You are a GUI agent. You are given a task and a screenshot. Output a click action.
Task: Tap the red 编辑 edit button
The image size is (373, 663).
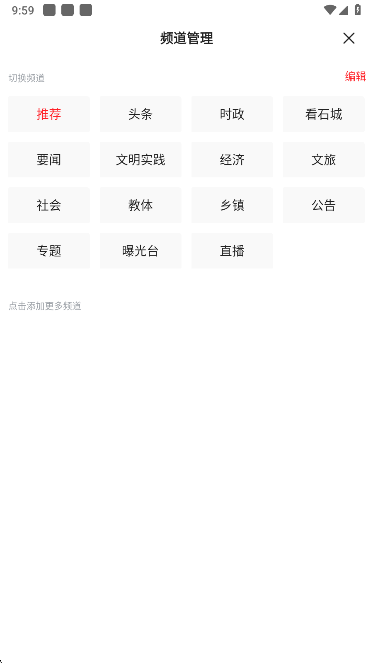point(355,77)
